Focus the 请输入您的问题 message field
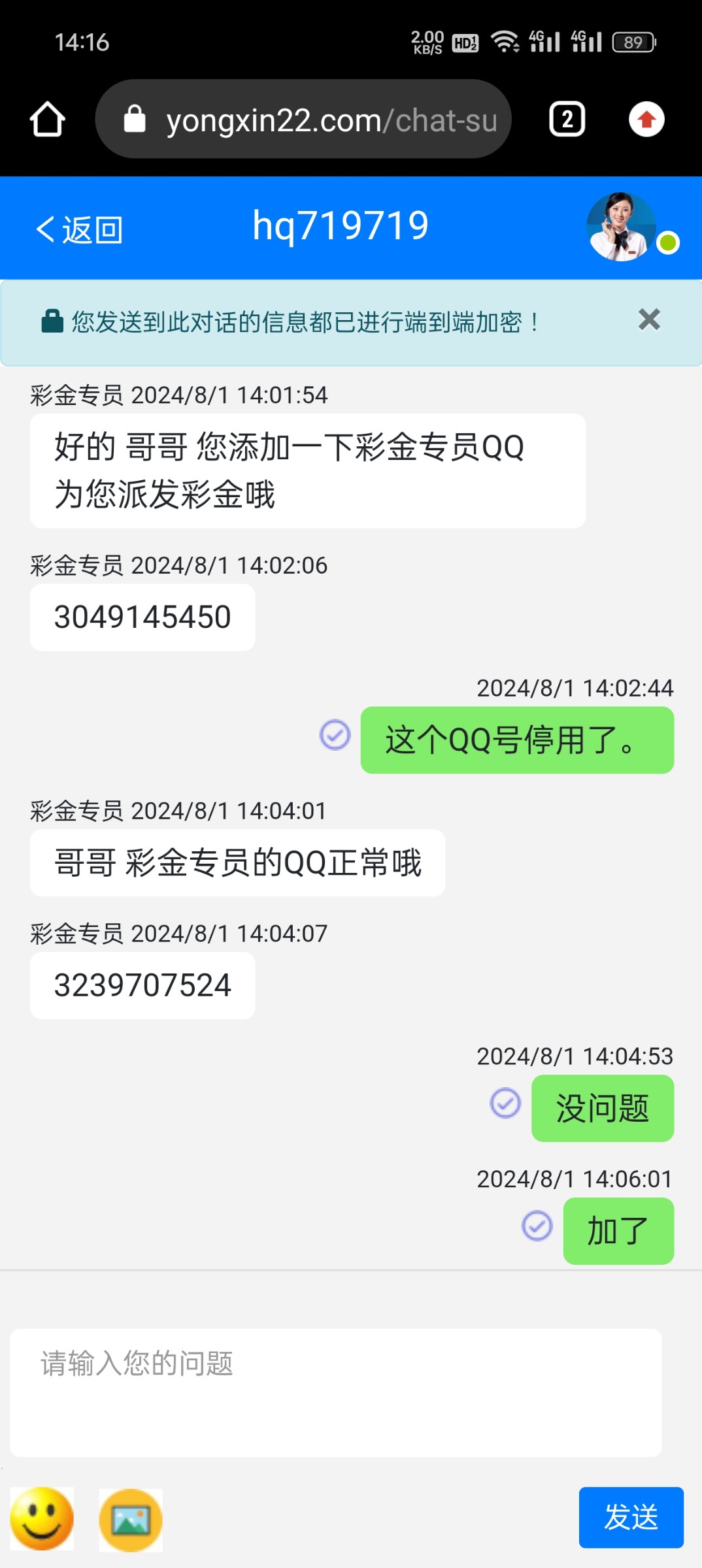702x1568 pixels. pos(336,1392)
